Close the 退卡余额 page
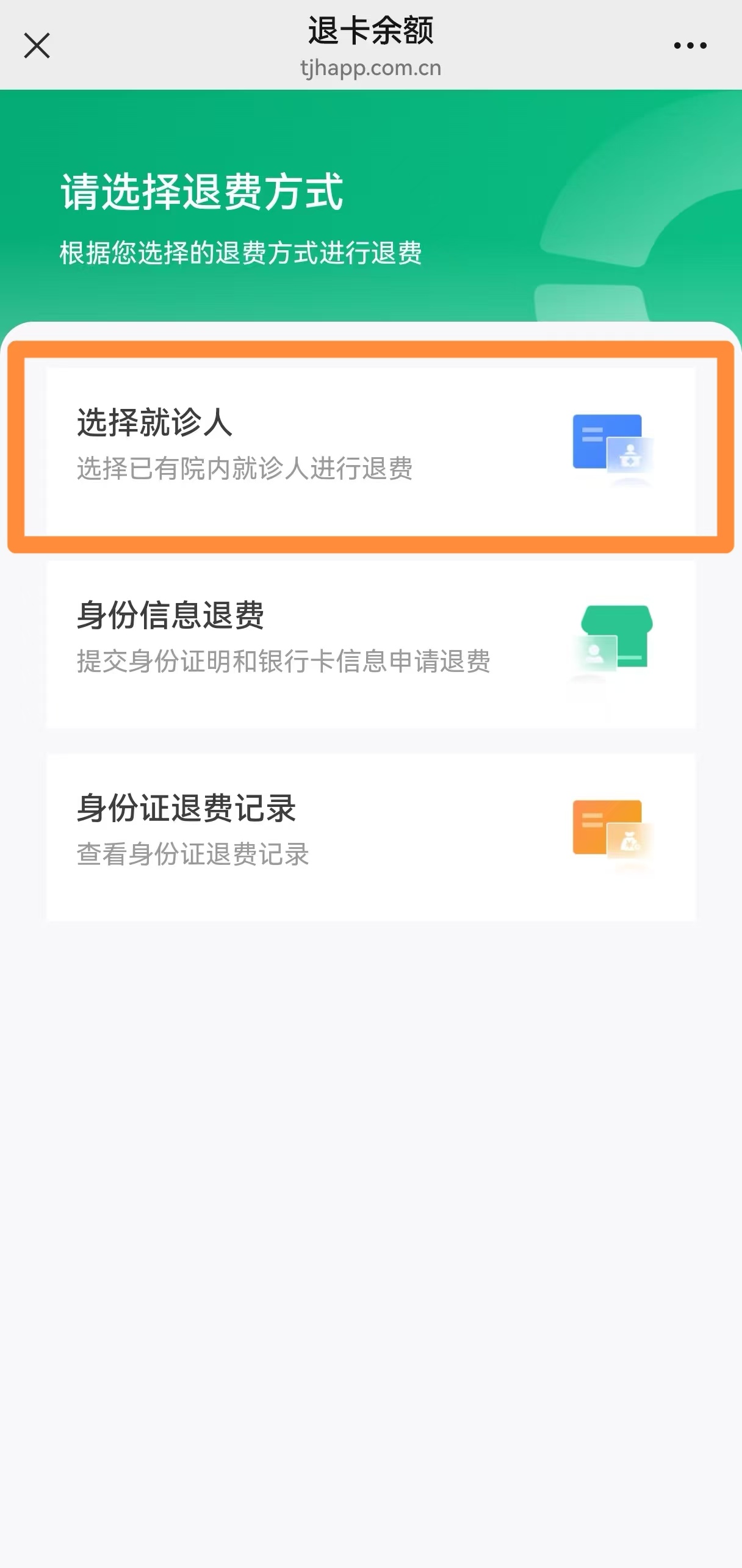 [x=37, y=46]
